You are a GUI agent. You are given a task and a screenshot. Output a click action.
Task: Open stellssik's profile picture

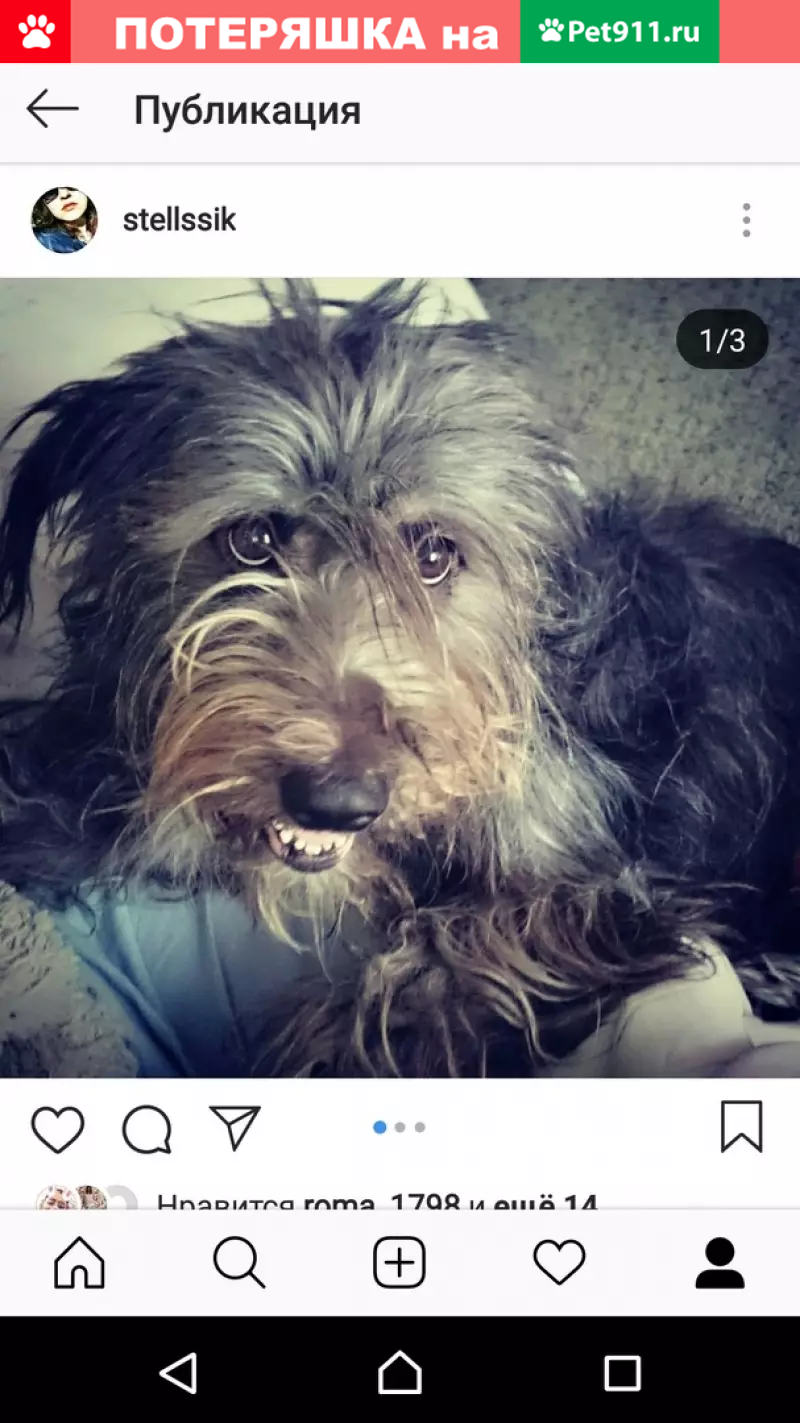point(65,220)
